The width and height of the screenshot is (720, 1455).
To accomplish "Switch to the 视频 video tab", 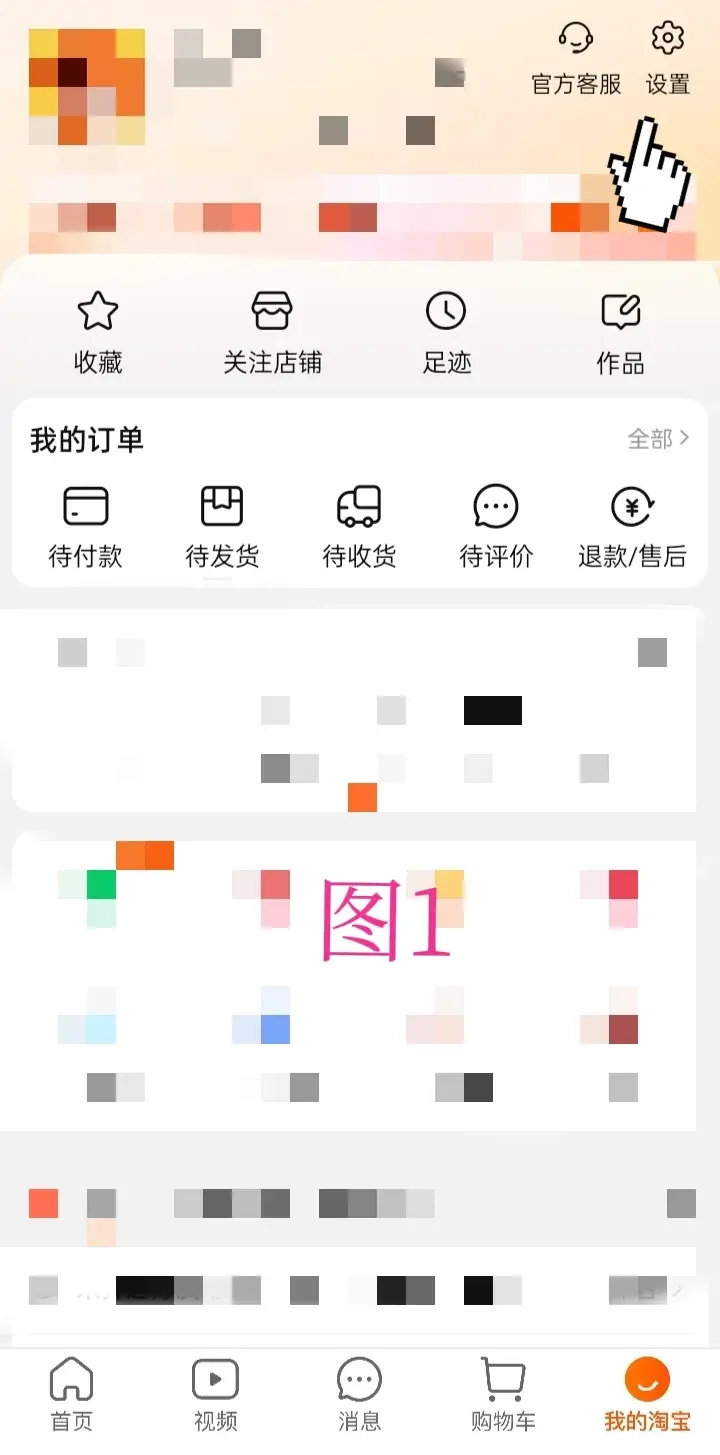I will (214, 1390).
